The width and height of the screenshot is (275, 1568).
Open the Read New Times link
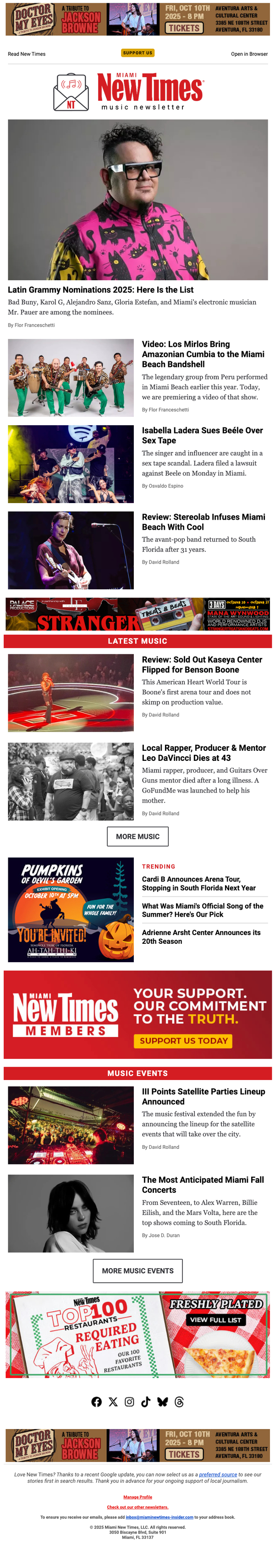[x=26, y=54]
